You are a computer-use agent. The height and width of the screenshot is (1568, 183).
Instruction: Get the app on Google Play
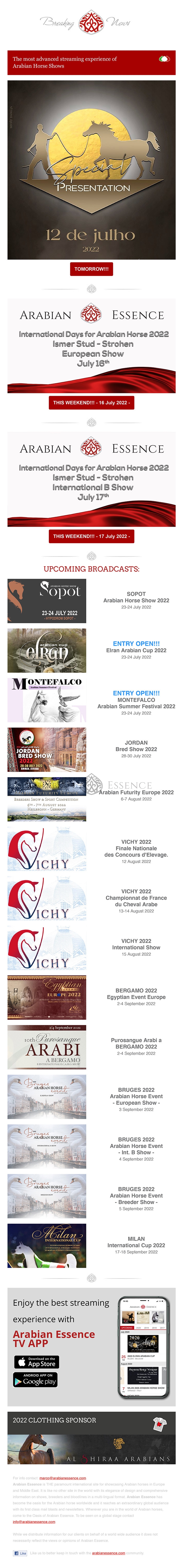tap(35, 1379)
